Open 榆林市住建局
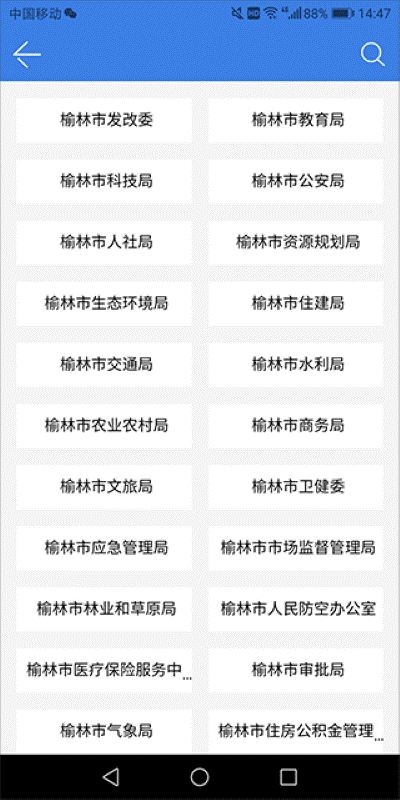The height and width of the screenshot is (800, 400). click(296, 304)
